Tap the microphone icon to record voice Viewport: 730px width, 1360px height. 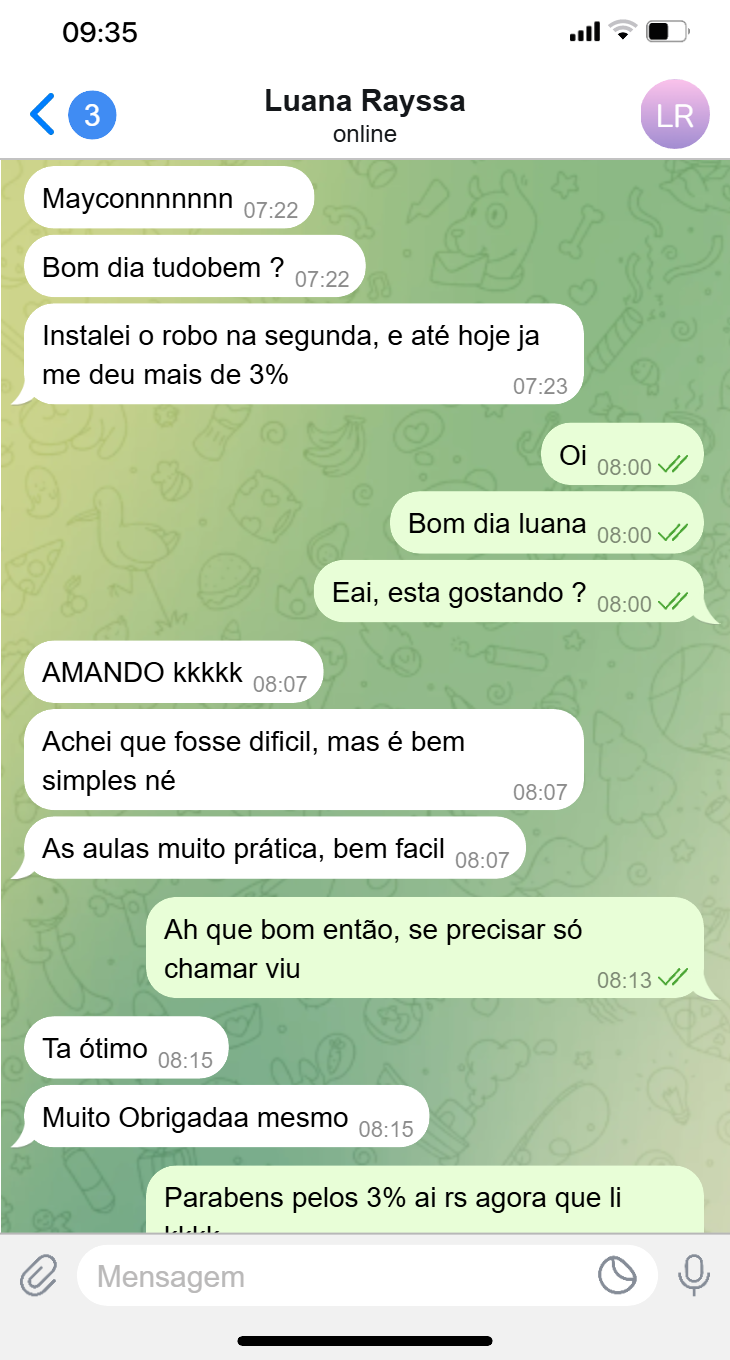pyautogui.click(x=693, y=1276)
